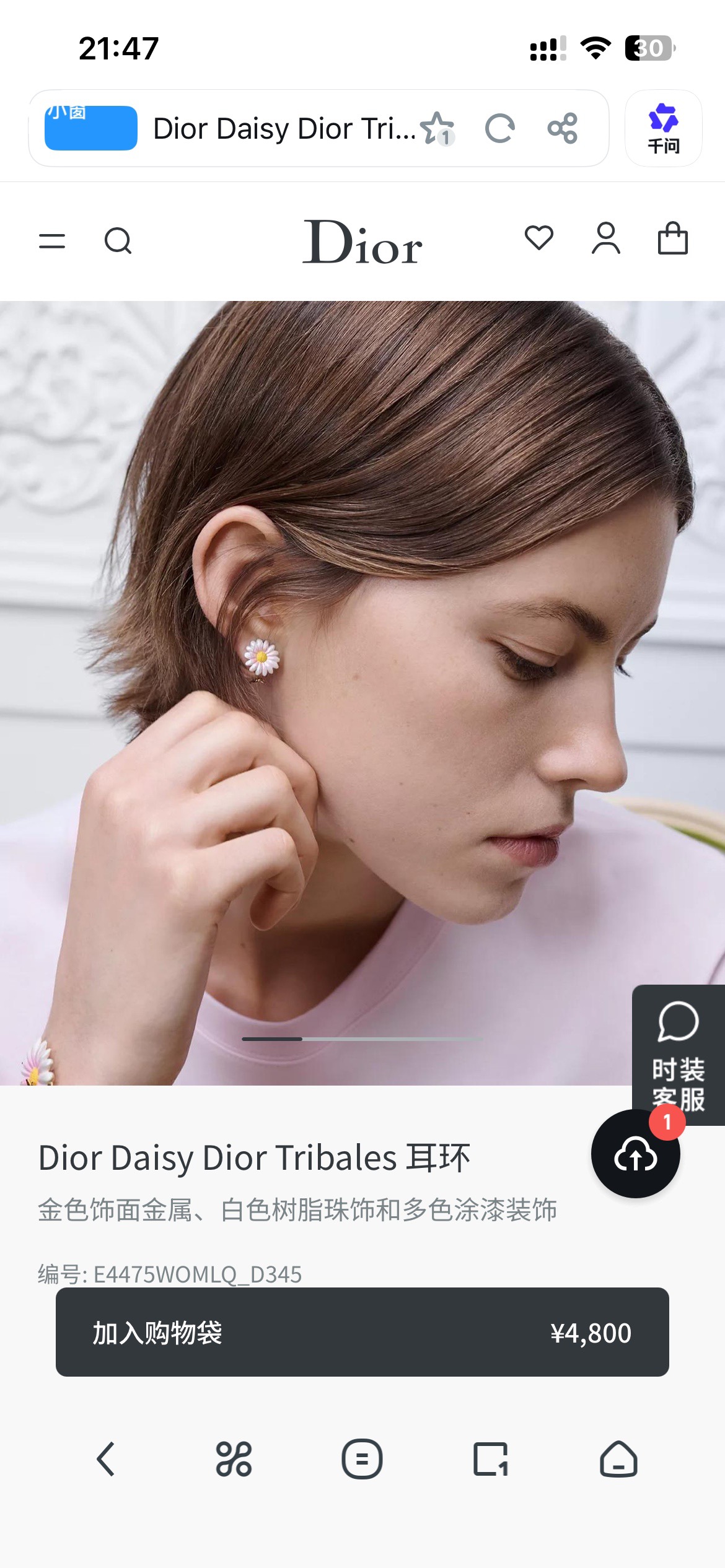Tap the cloud upload floating button
This screenshot has height=1568, width=725.
tap(636, 1154)
